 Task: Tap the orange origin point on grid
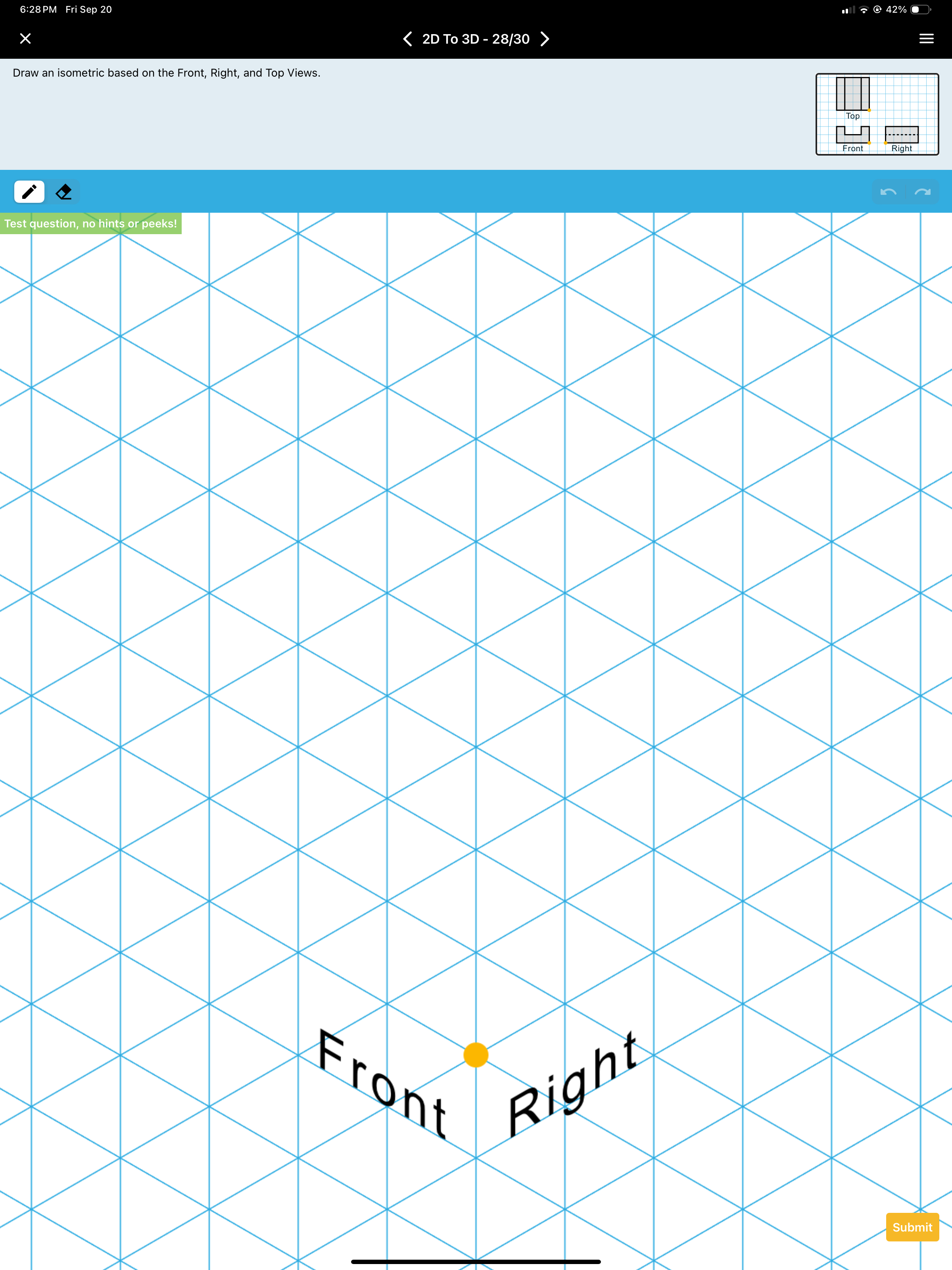(476, 1055)
